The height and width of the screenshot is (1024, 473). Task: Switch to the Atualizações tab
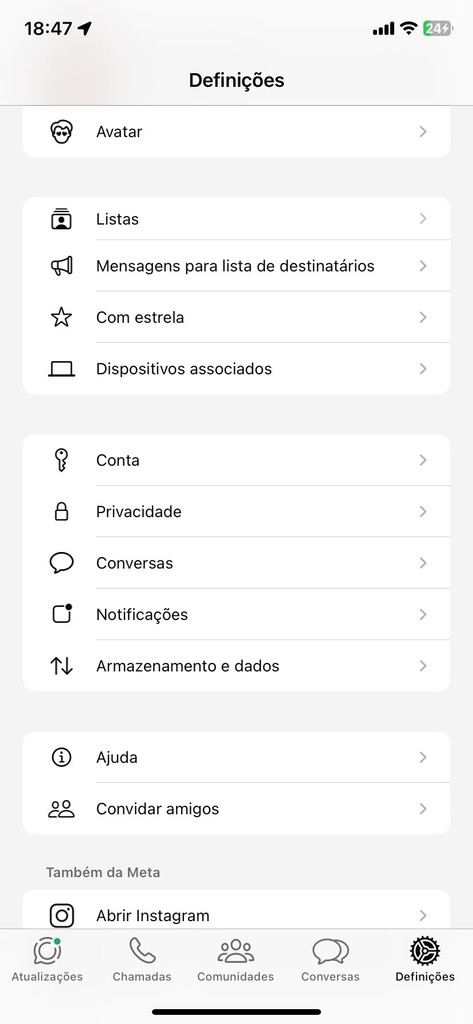point(47,960)
